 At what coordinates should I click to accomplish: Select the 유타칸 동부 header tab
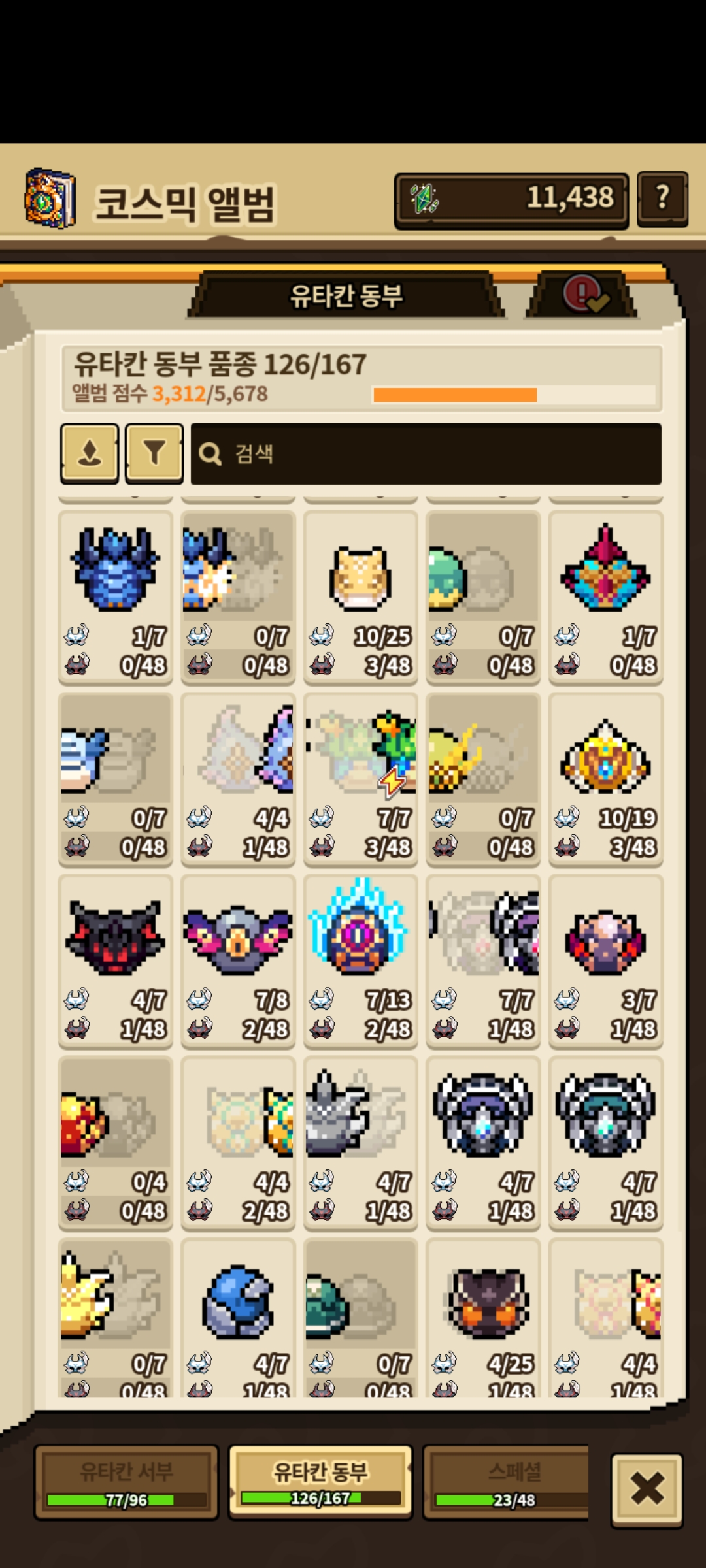346,296
